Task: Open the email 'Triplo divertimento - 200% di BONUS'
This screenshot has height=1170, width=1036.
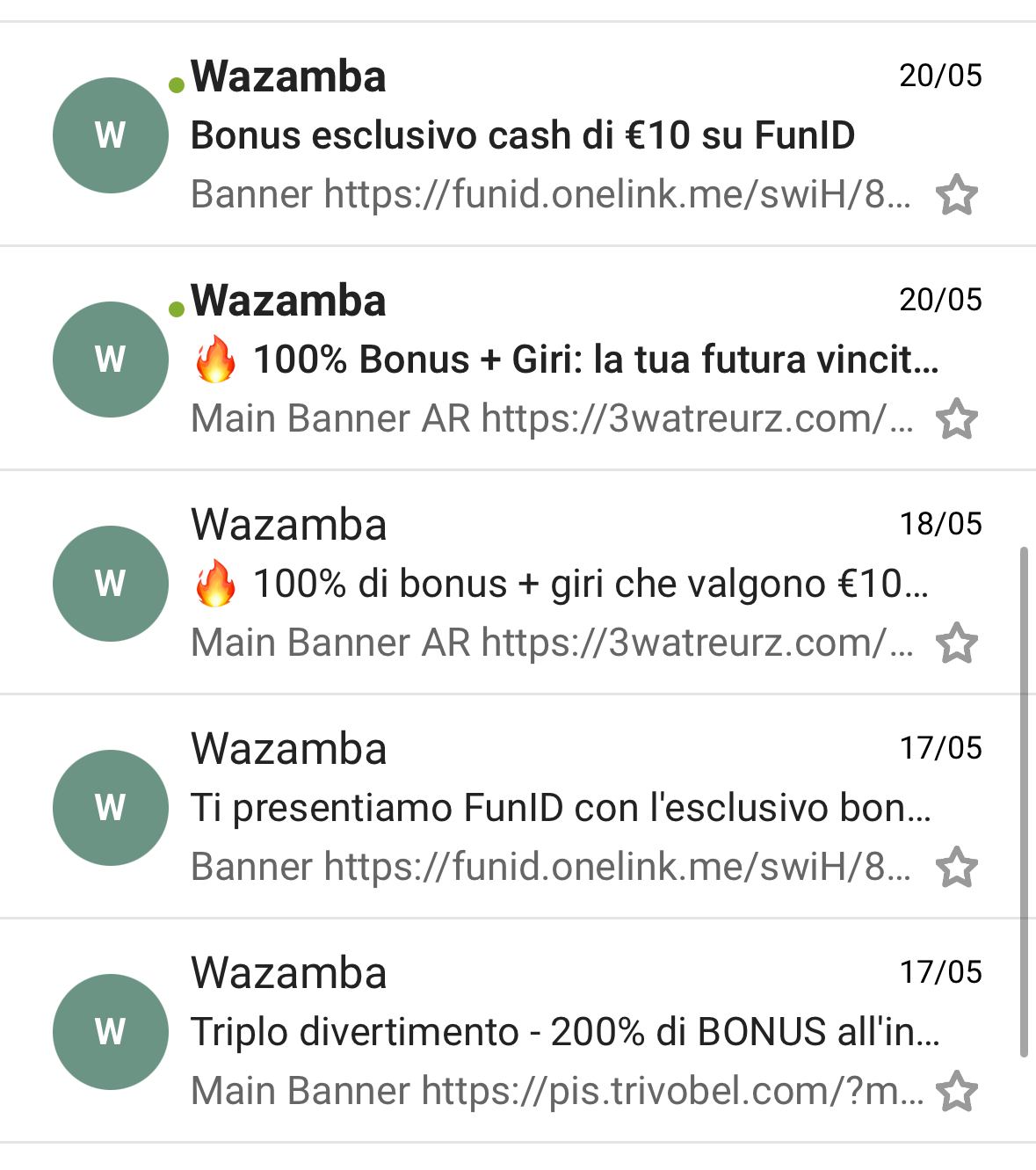Action: [564, 1033]
